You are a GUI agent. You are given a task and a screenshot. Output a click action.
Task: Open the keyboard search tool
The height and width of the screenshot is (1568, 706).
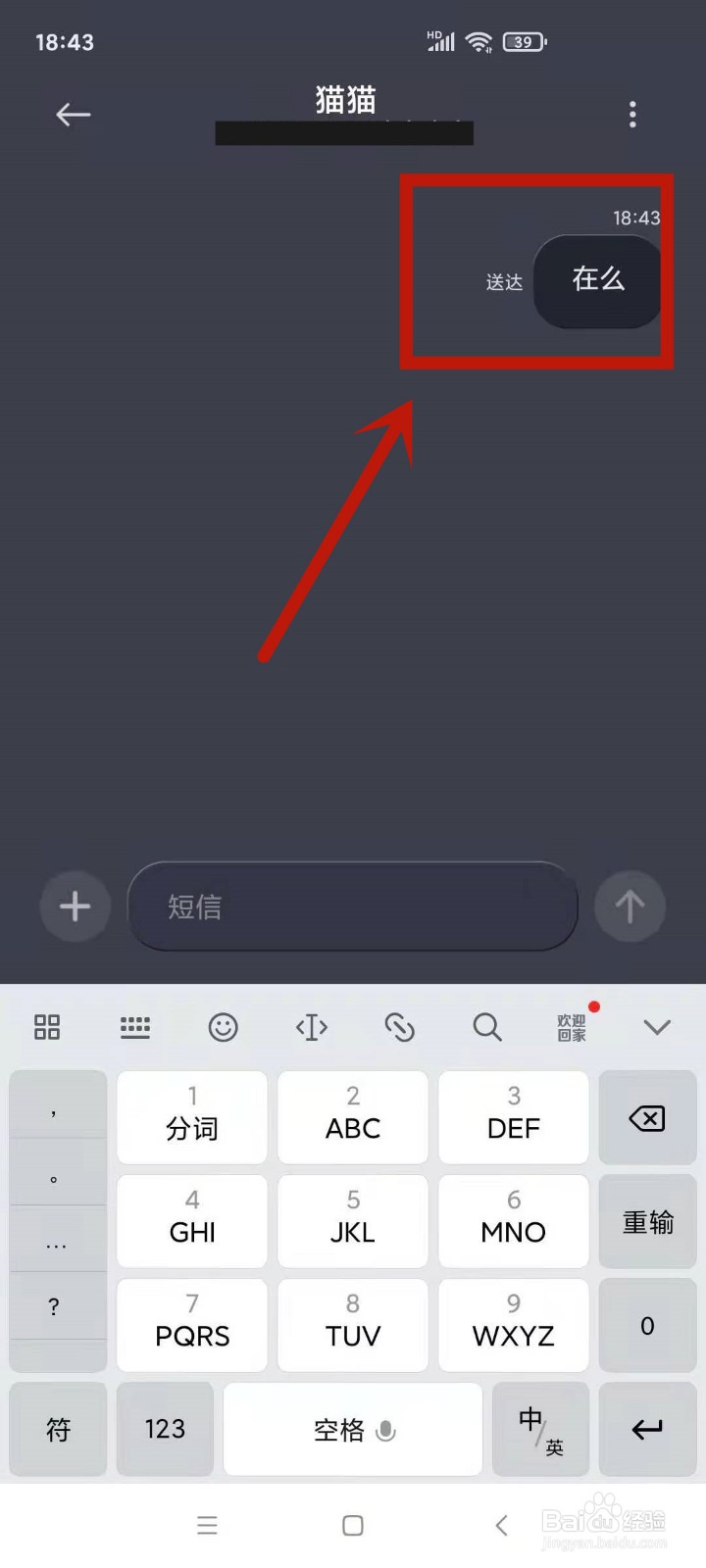(488, 1027)
